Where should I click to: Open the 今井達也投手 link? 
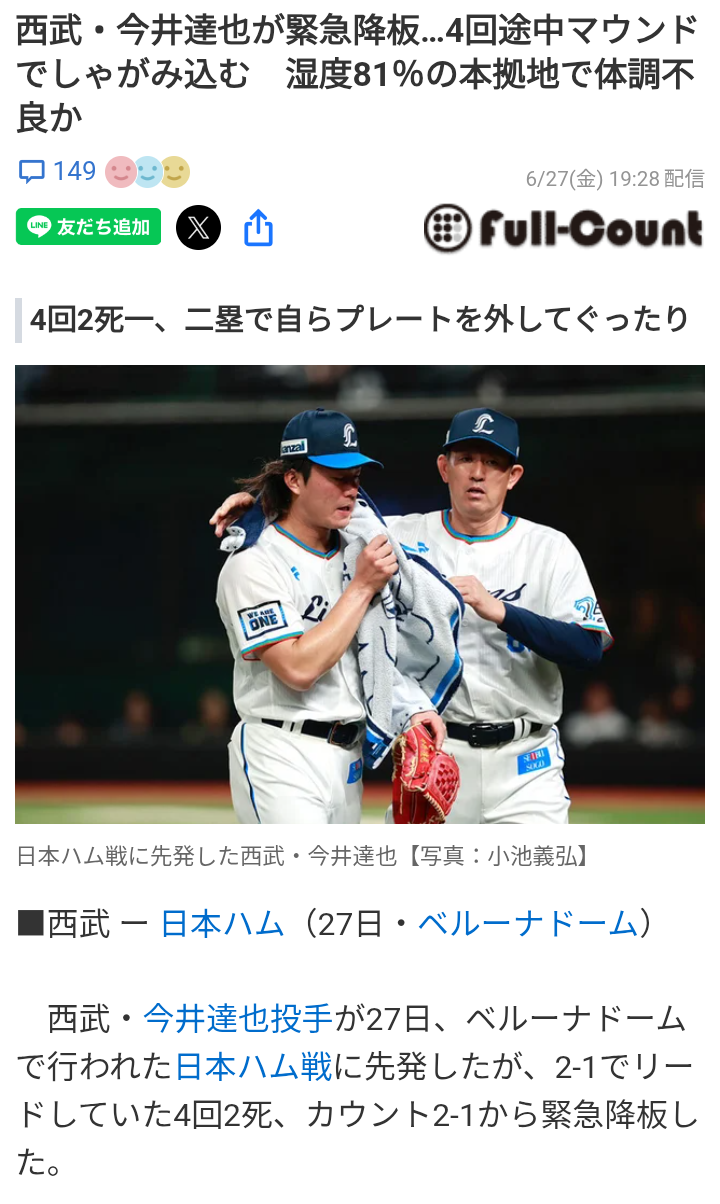point(238,1019)
